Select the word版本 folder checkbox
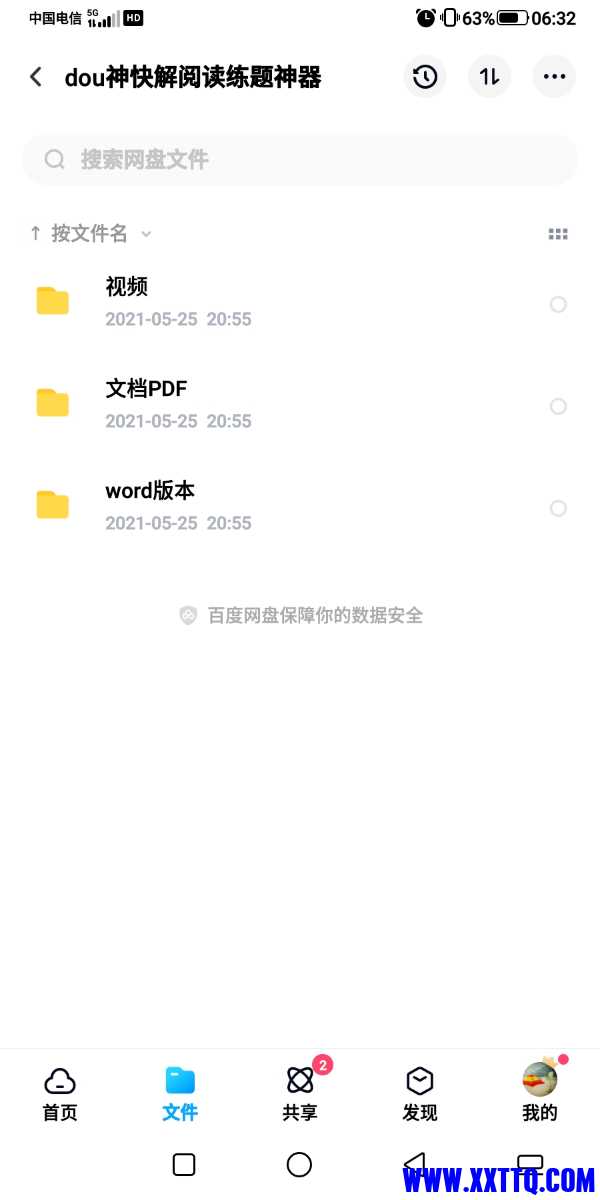This screenshot has width=600, height=1200. click(558, 508)
